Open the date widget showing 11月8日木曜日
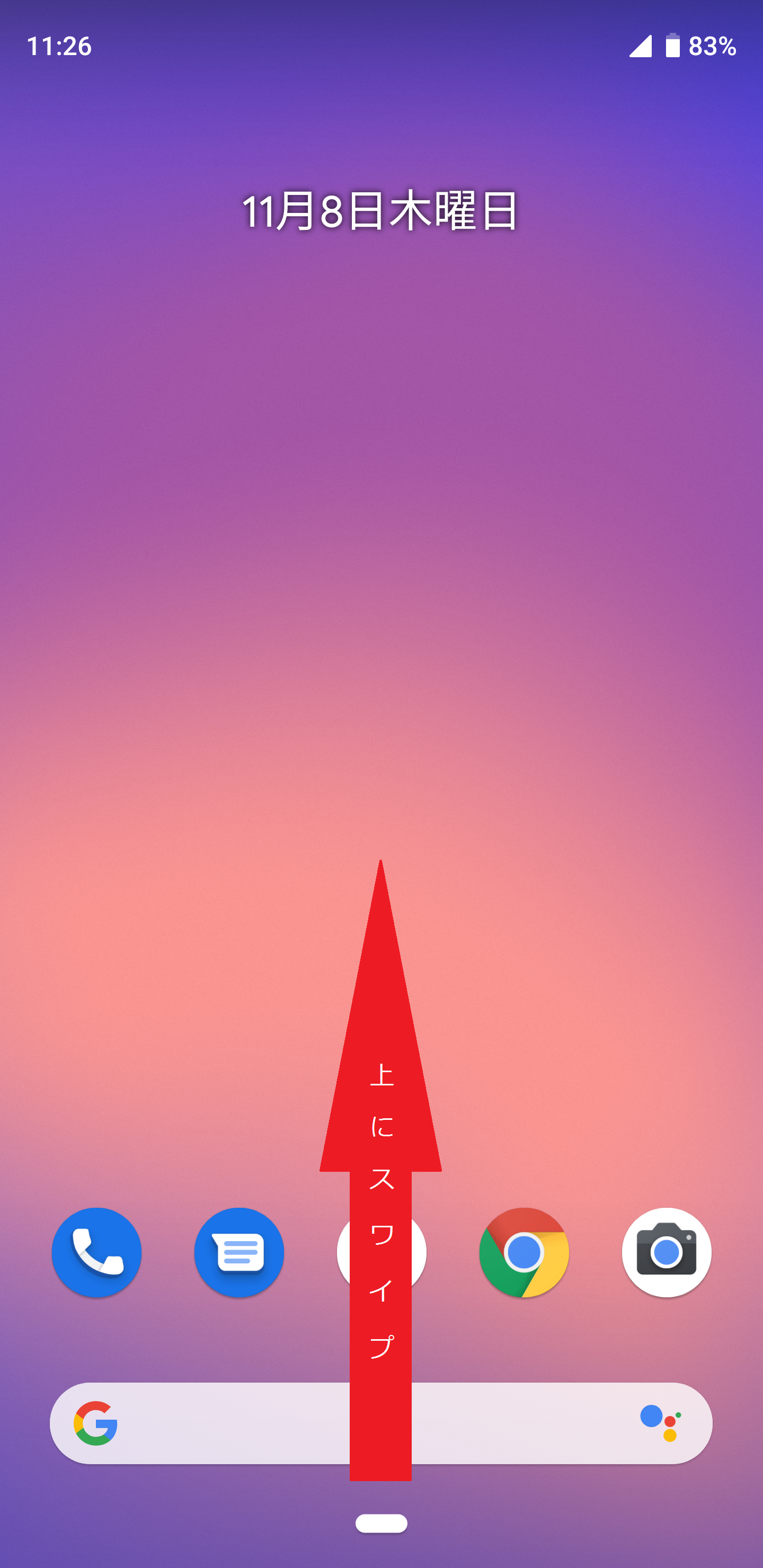Viewport: 763px width, 1568px height. point(380,211)
